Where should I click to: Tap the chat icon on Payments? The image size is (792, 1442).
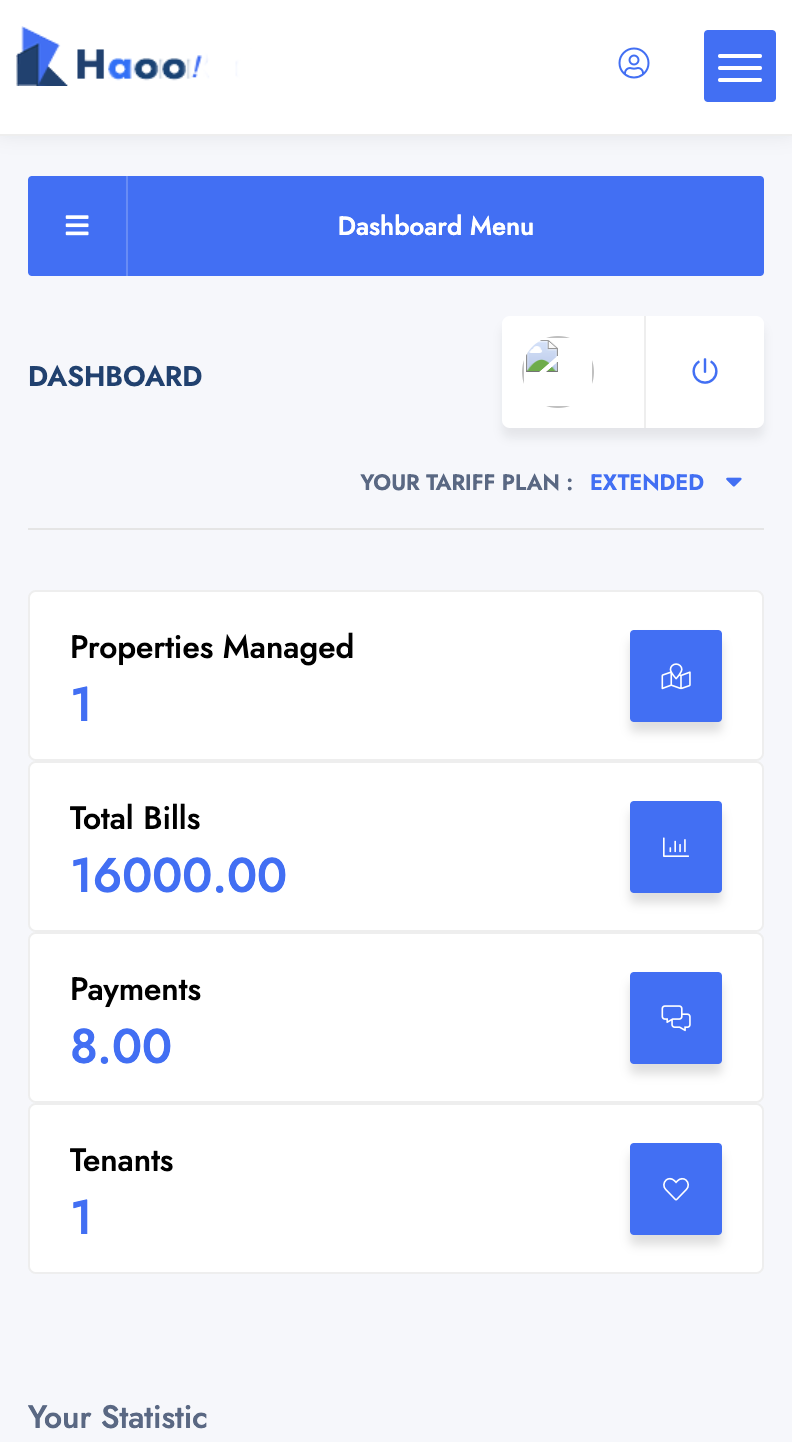[x=676, y=1018]
